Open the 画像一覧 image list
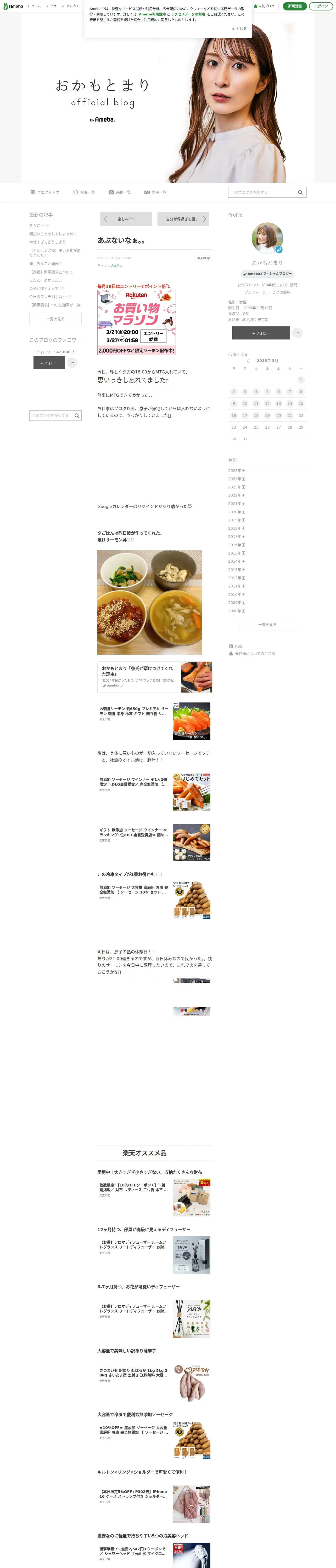The image size is (336, 1568). coord(120,192)
